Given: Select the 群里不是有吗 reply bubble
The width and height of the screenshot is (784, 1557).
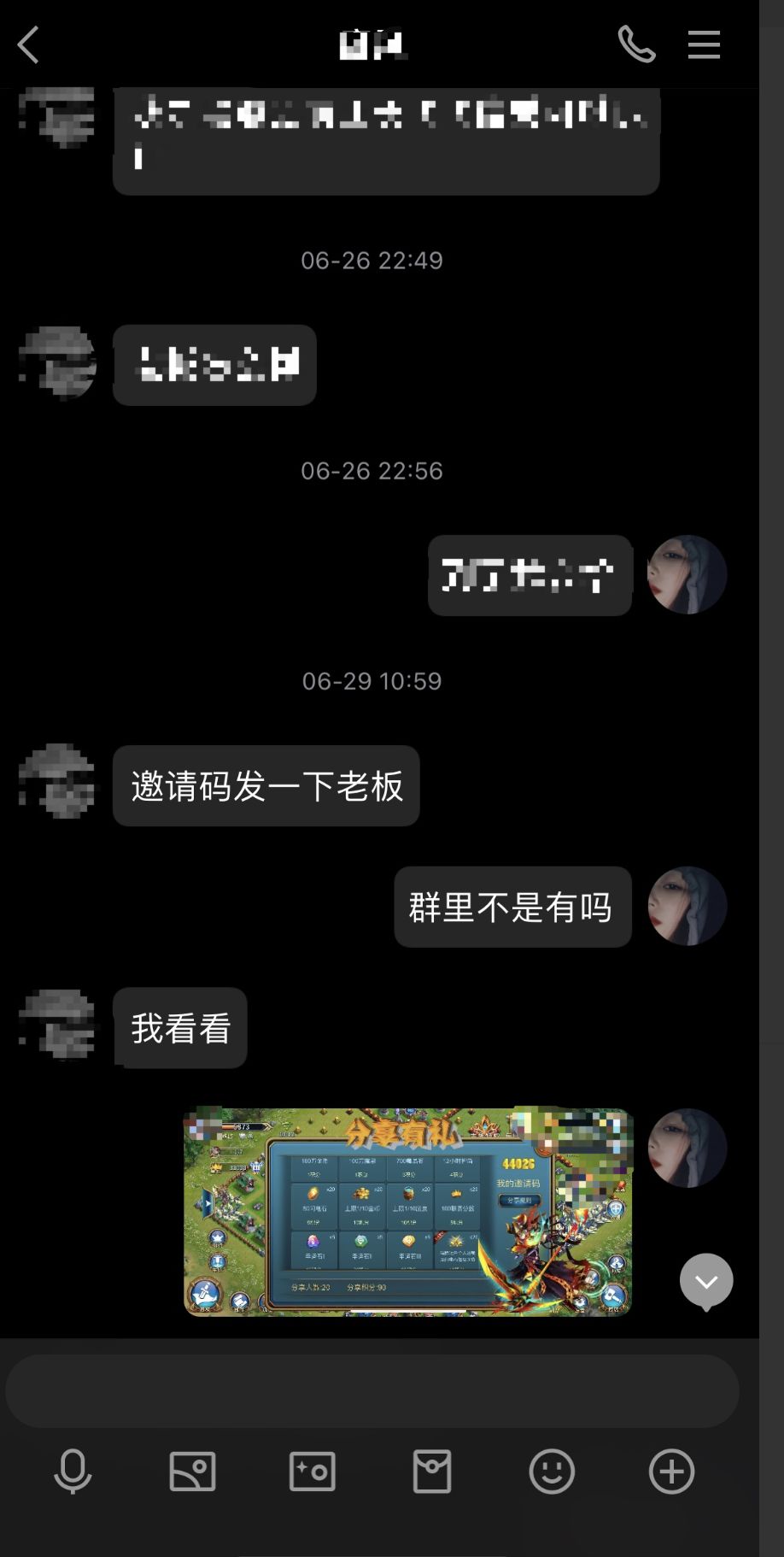Looking at the screenshot, I should tap(512, 908).
